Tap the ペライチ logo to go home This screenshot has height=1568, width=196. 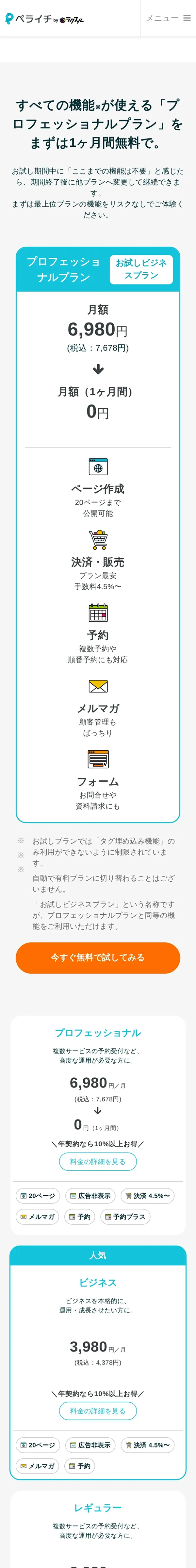(x=44, y=19)
